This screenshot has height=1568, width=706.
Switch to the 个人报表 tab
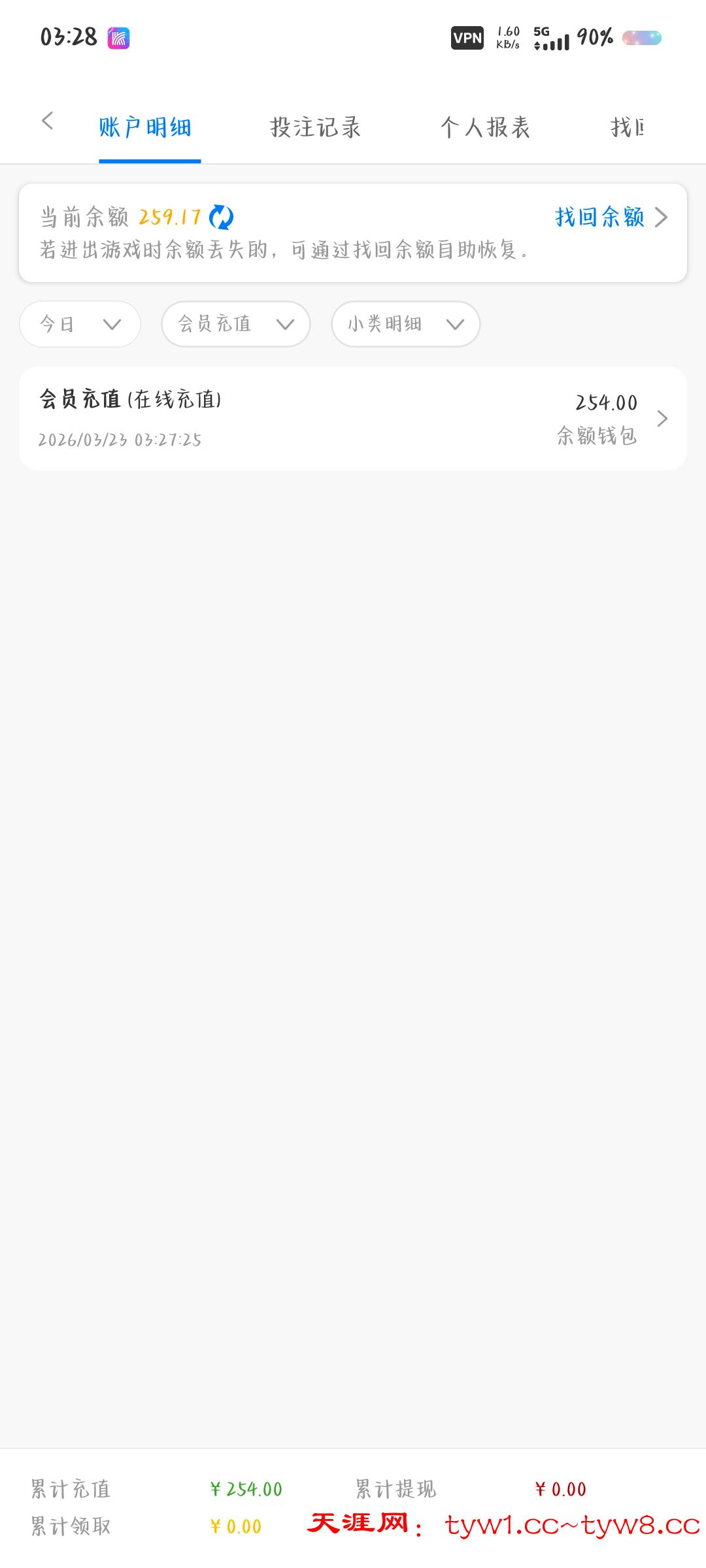pos(485,127)
